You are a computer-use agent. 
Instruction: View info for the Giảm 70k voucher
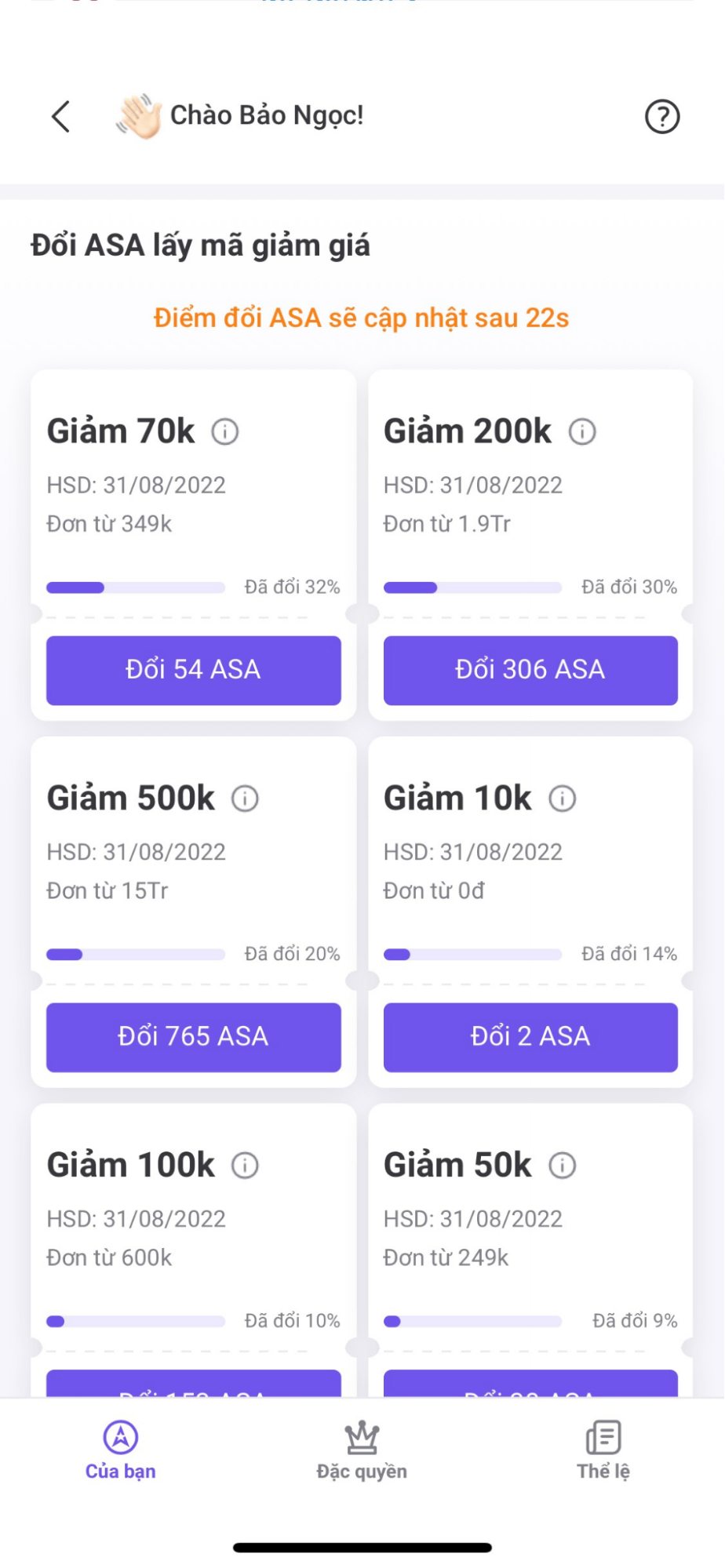tap(225, 431)
